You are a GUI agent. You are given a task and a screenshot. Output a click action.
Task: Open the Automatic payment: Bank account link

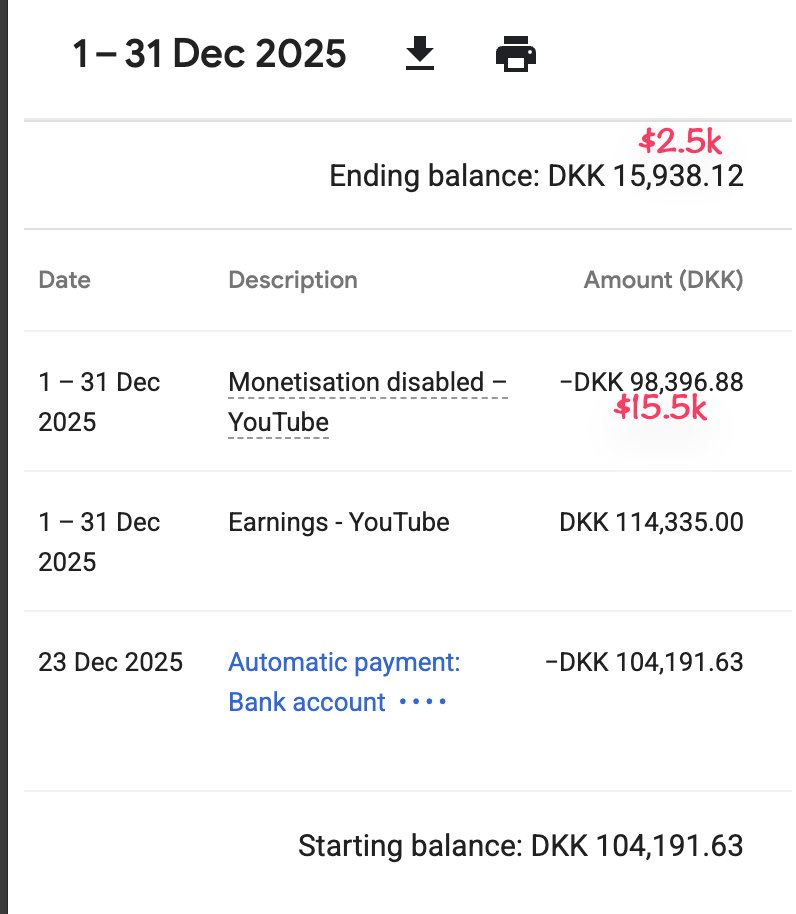coord(344,663)
